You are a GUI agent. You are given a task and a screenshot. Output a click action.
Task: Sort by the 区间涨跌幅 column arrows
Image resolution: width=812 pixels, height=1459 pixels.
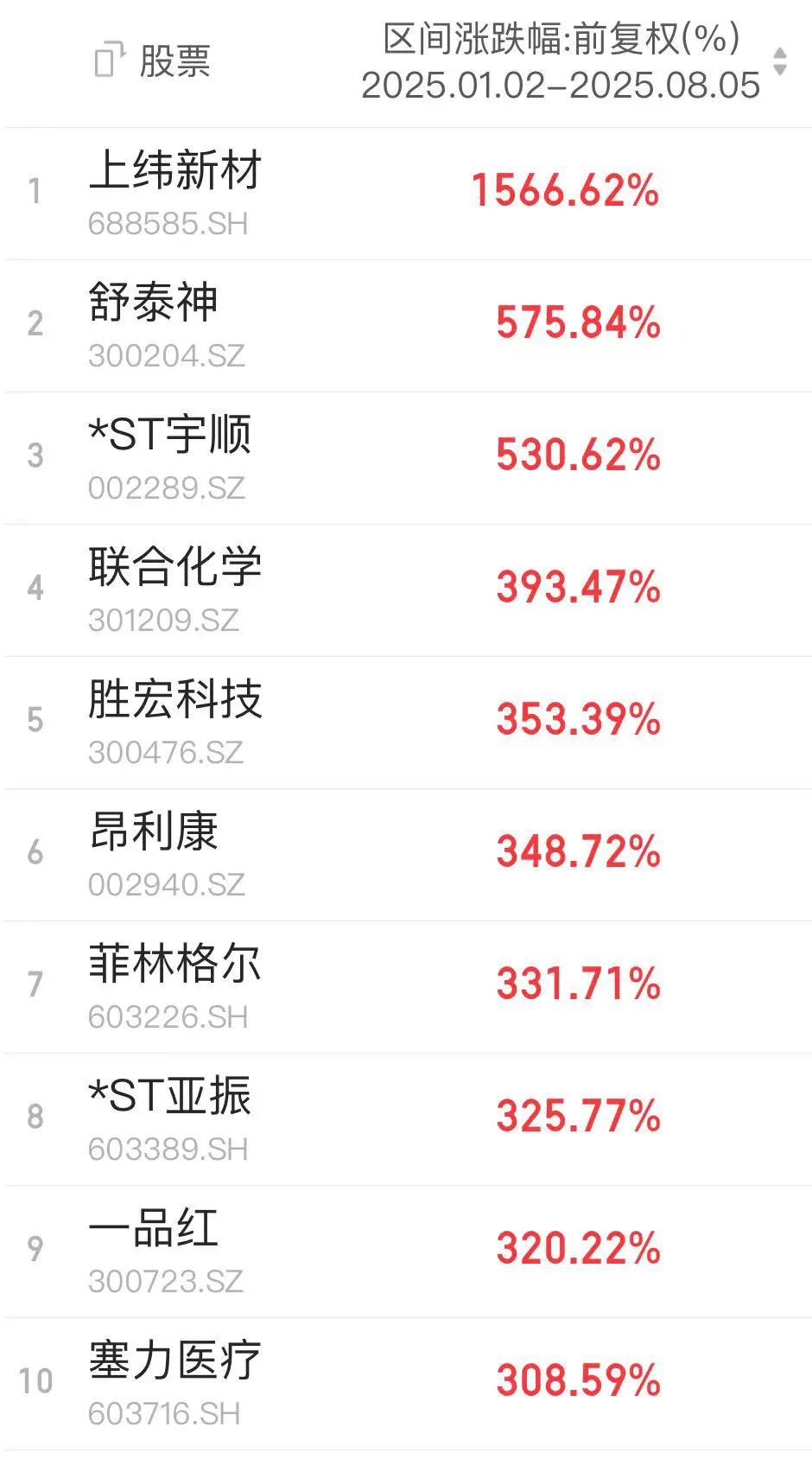tap(780, 61)
